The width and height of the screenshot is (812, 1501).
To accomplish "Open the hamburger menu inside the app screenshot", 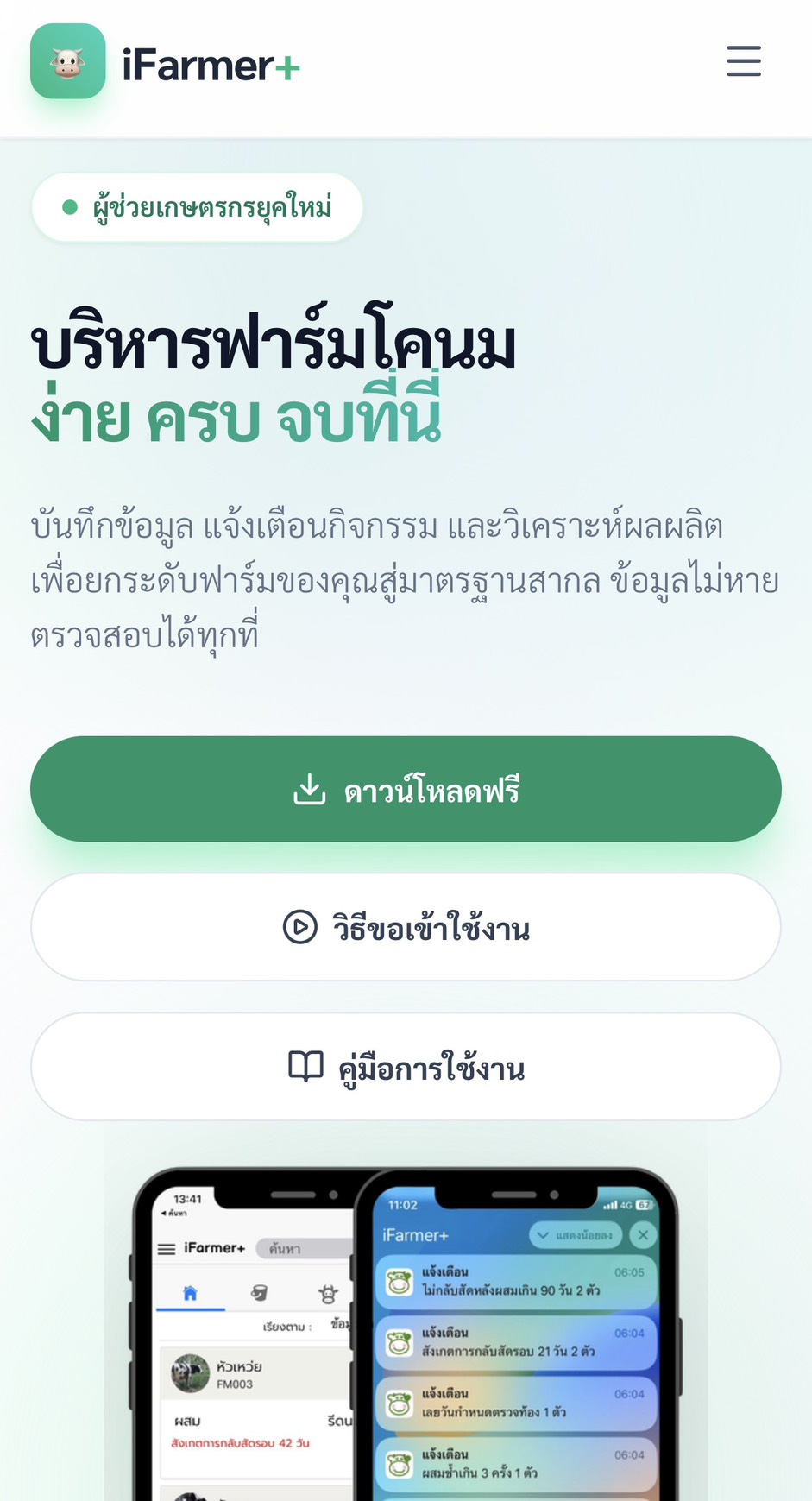I will click(x=165, y=1249).
